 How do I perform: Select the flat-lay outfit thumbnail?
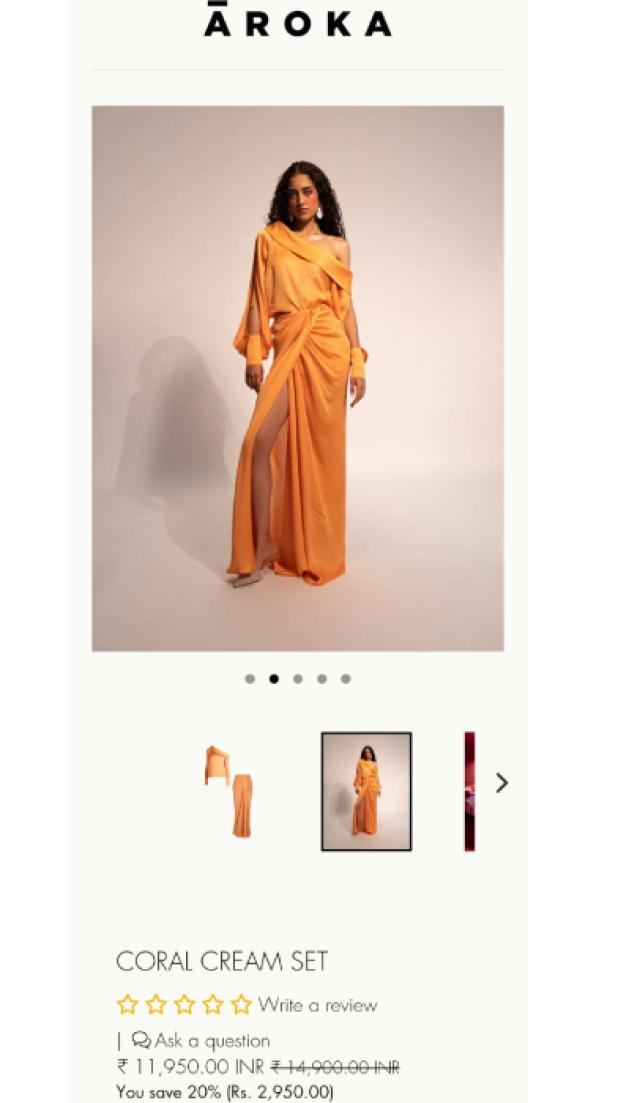(x=229, y=791)
